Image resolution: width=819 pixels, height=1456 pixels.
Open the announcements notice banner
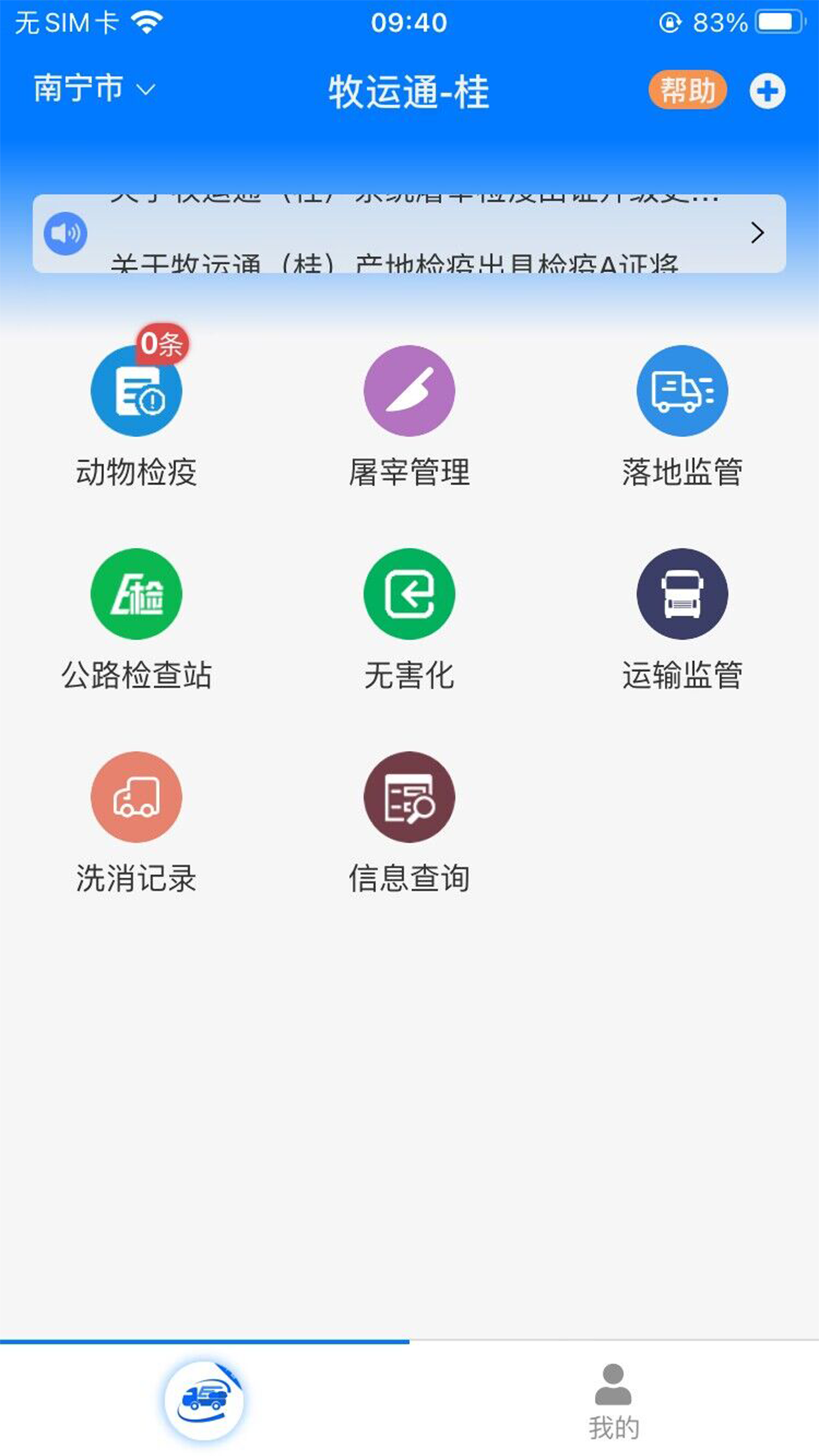click(409, 233)
